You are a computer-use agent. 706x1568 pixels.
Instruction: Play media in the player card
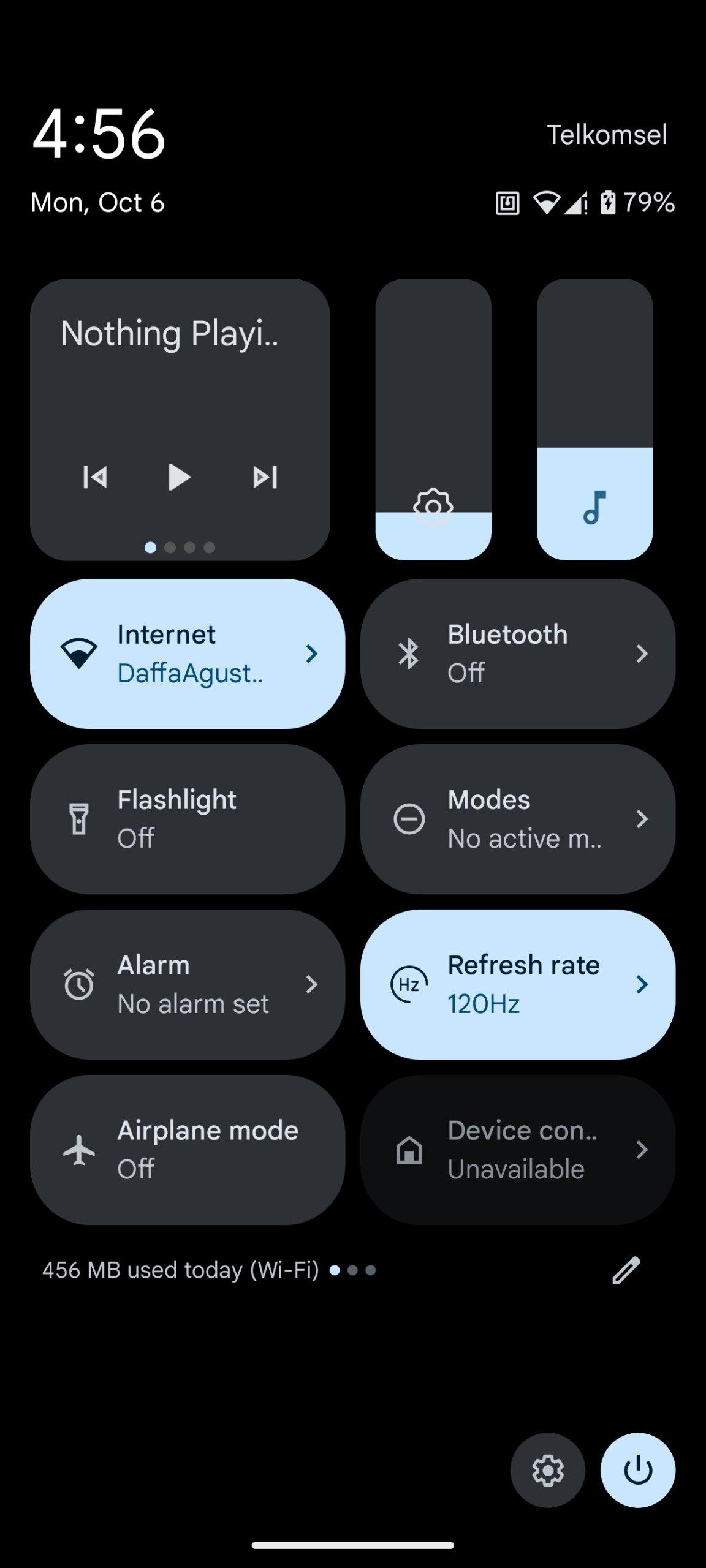point(179,477)
